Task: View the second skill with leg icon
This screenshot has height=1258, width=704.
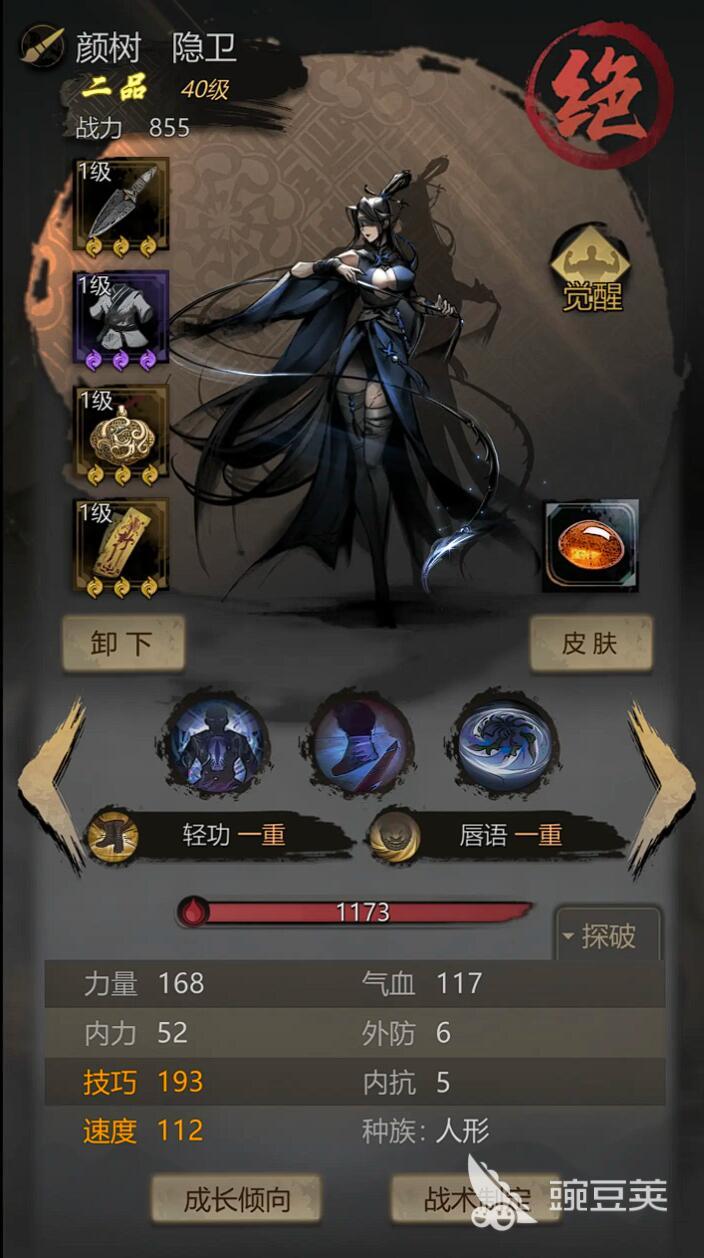Action: (361, 742)
